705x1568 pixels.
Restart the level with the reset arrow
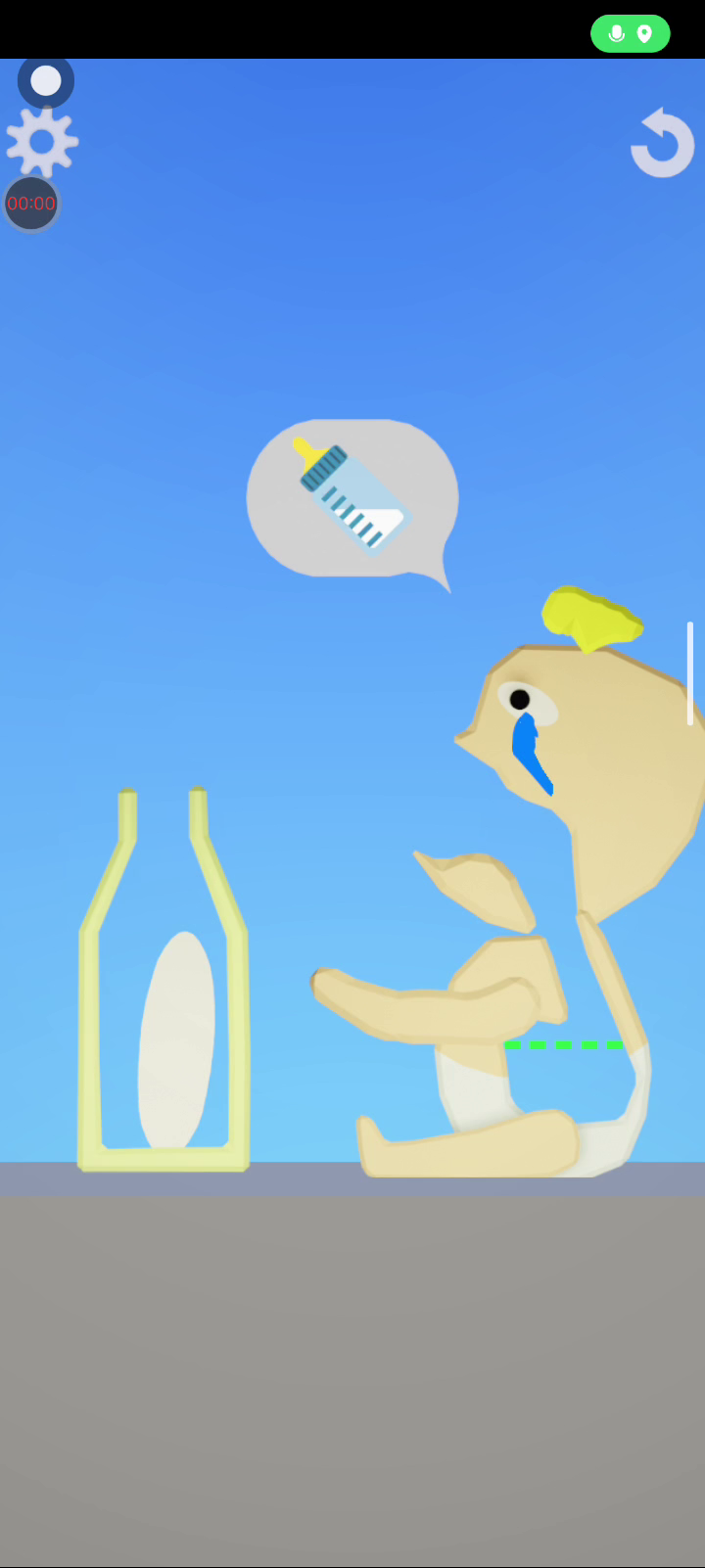pyautogui.click(x=663, y=144)
